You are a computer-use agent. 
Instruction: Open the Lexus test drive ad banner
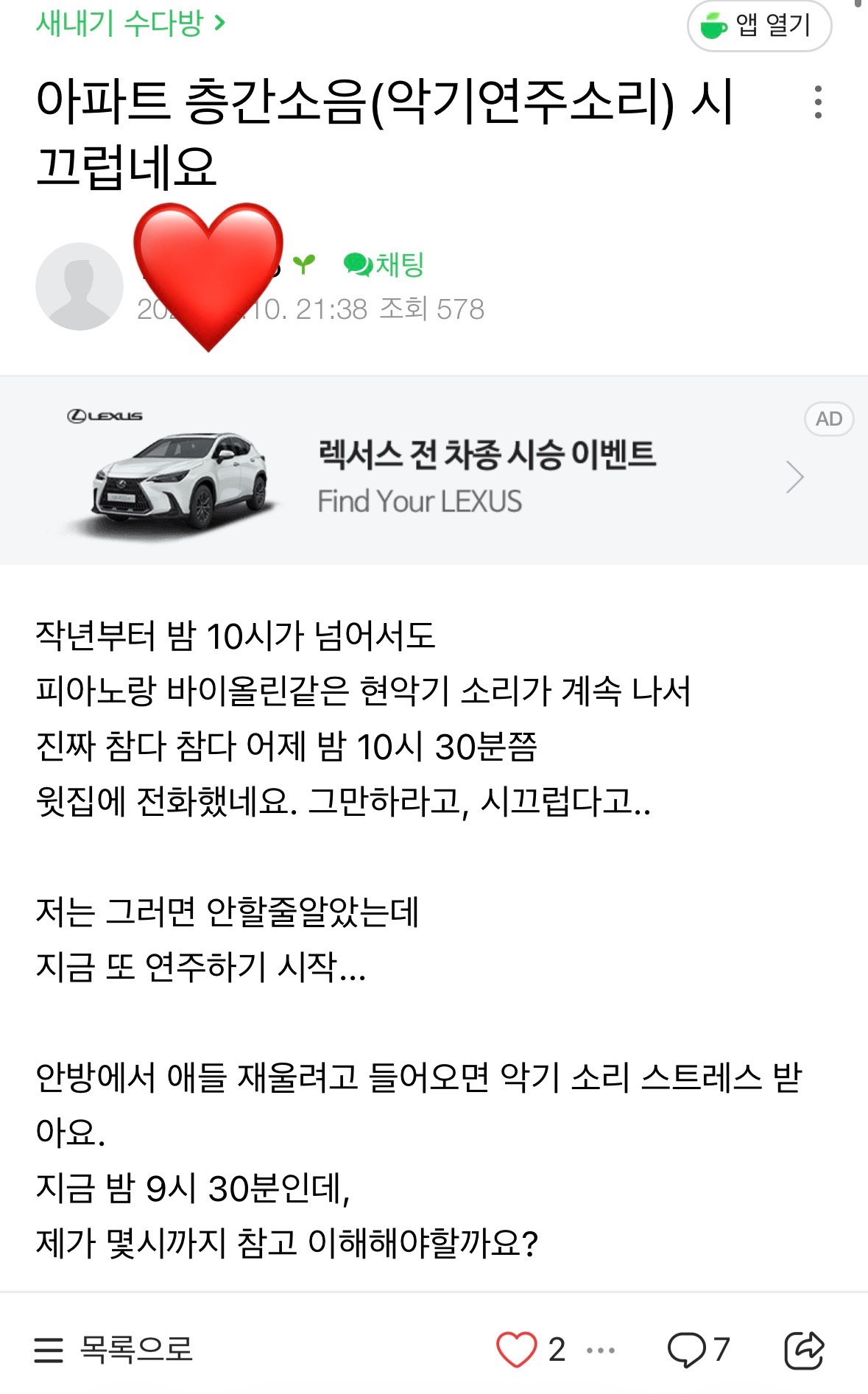pos(434,471)
